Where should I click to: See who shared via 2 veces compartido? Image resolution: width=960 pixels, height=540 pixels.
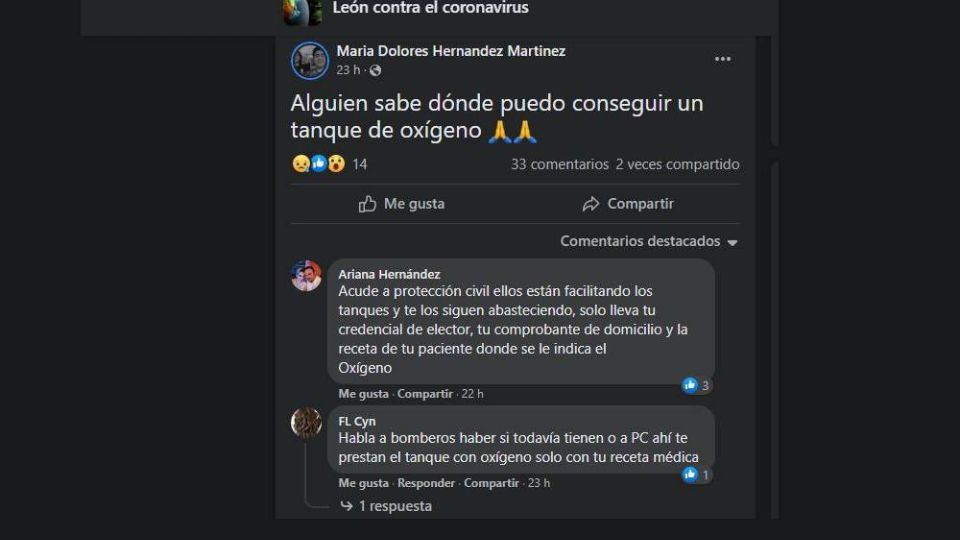pos(677,164)
